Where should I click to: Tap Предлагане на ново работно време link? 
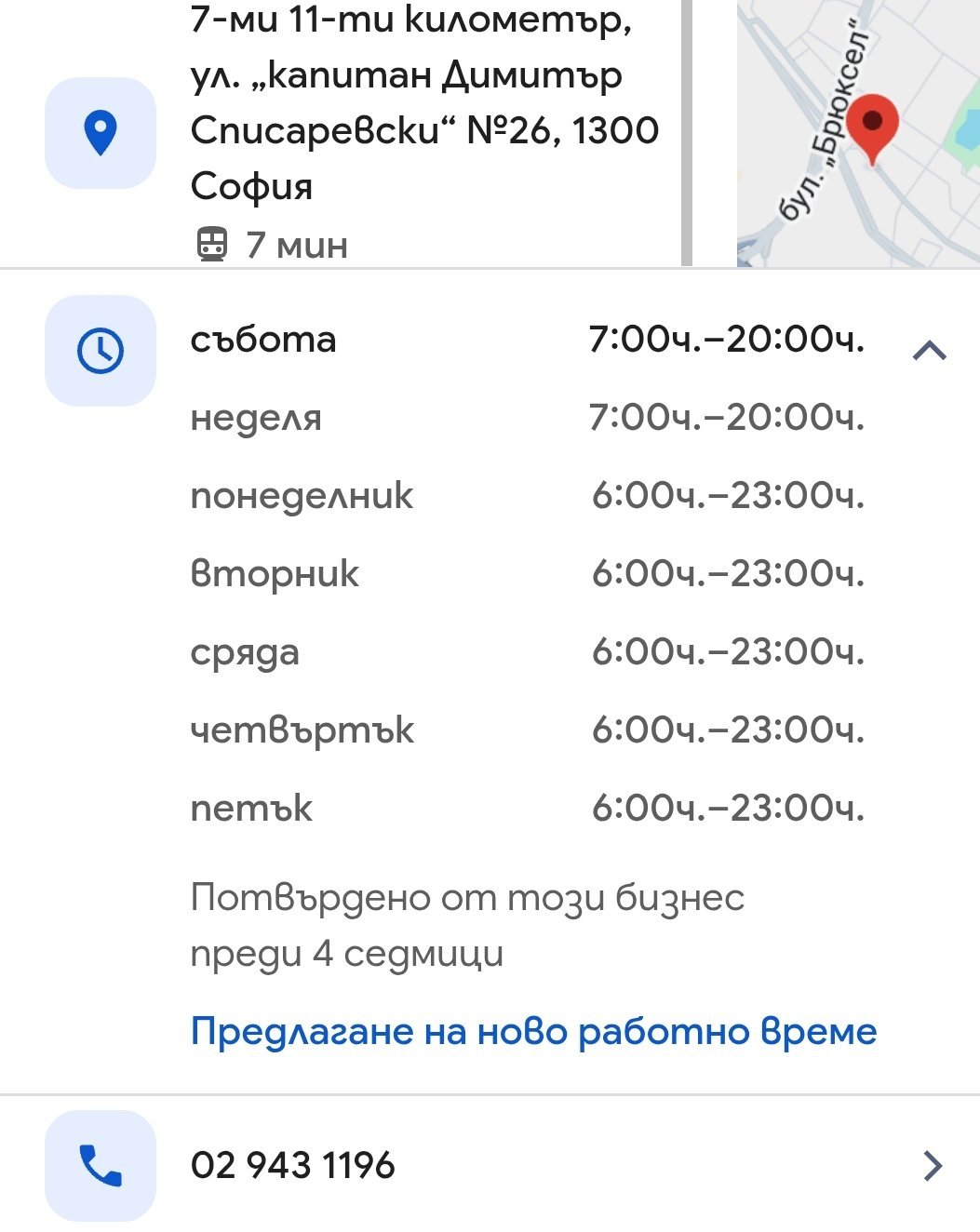tap(533, 1031)
